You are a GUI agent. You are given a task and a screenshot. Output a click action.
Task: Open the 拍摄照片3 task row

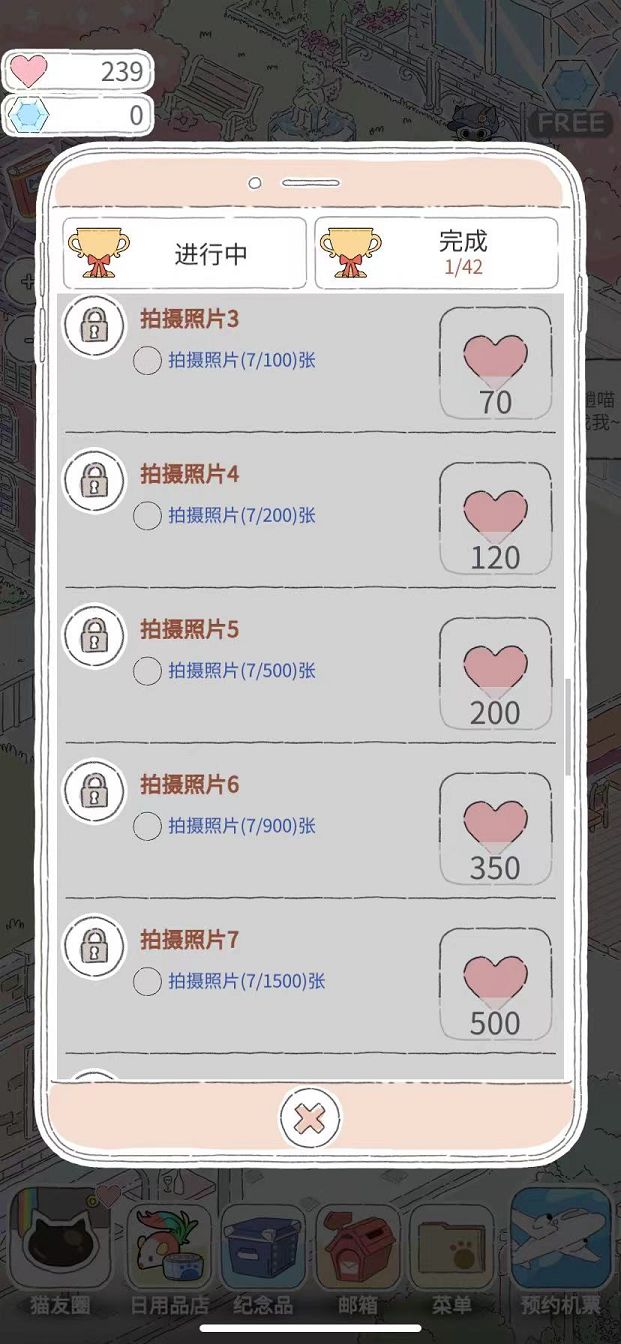coord(250,340)
